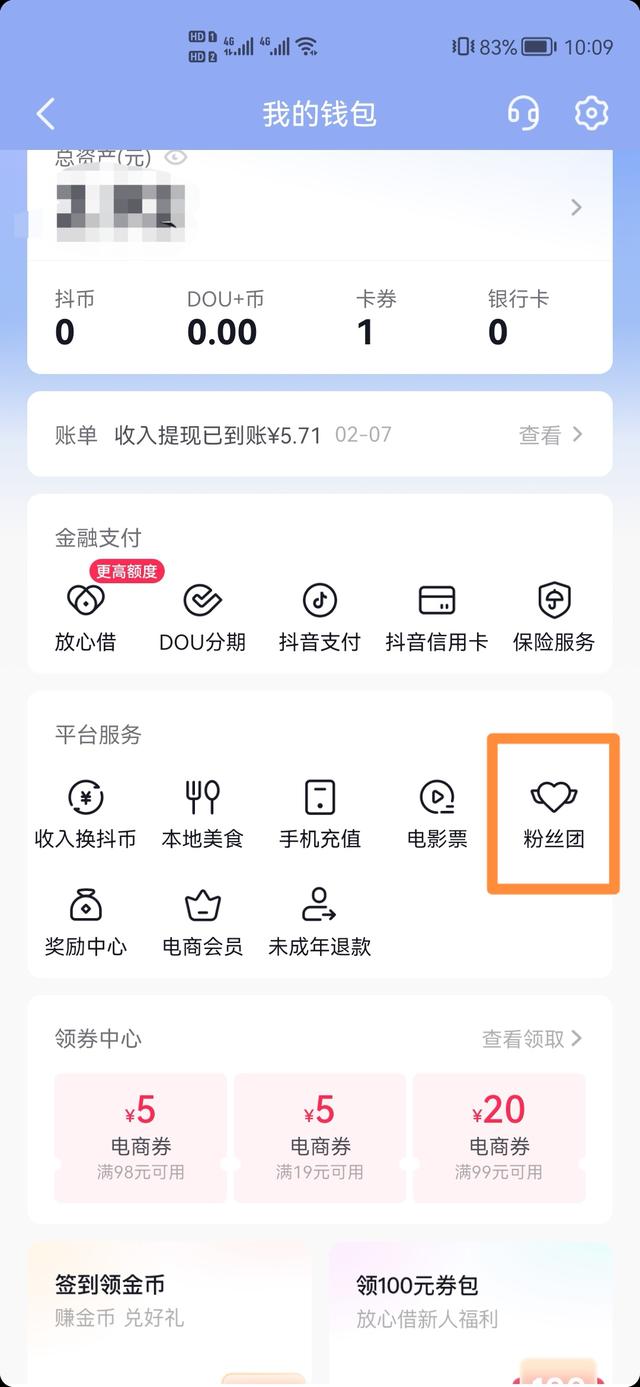Open DOU分期
The height and width of the screenshot is (1387, 640).
tap(202, 616)
